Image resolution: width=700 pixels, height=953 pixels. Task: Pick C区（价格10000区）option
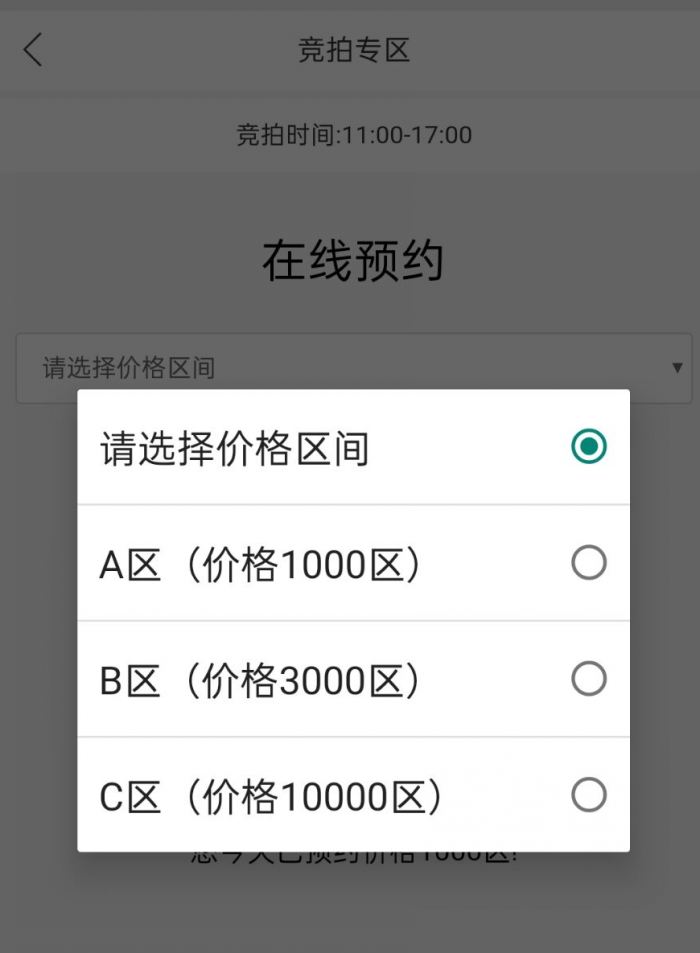click(x=353, y=796)
